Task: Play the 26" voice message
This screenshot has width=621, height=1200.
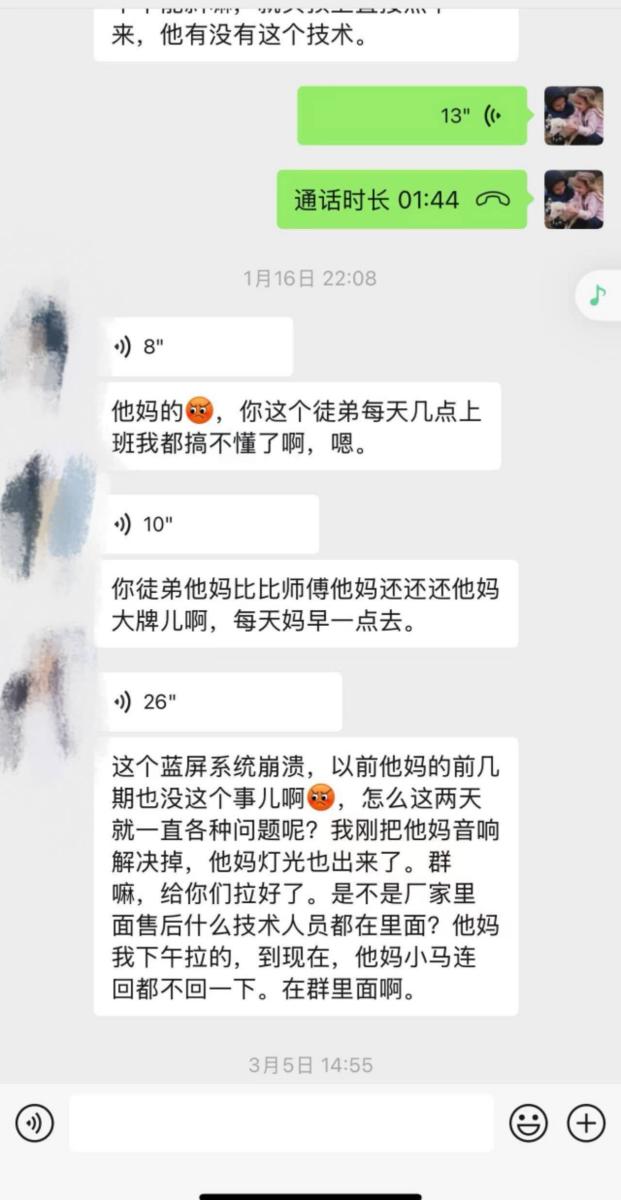Action: (x=222, y=701)
